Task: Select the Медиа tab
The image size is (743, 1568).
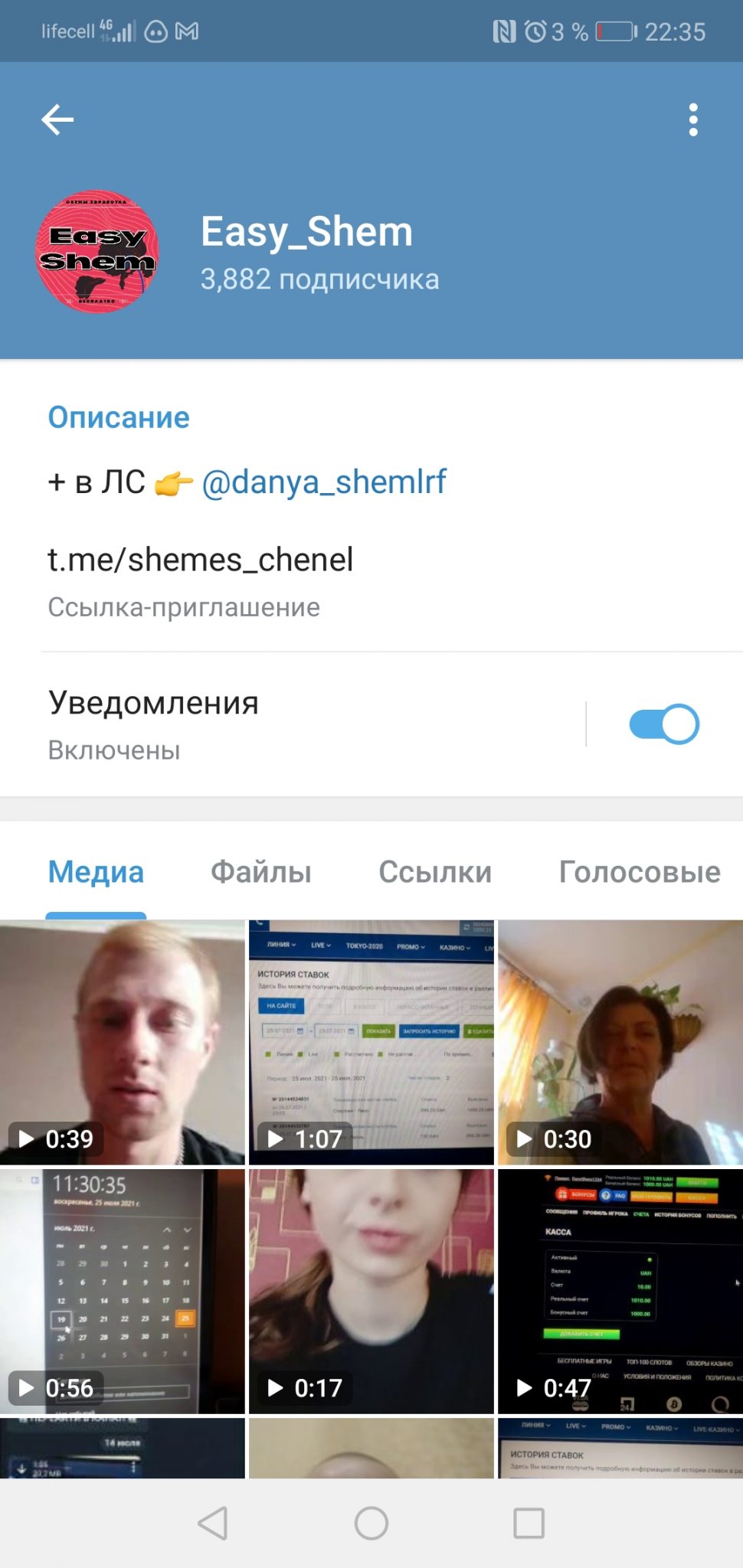Action: pos(96,872)
